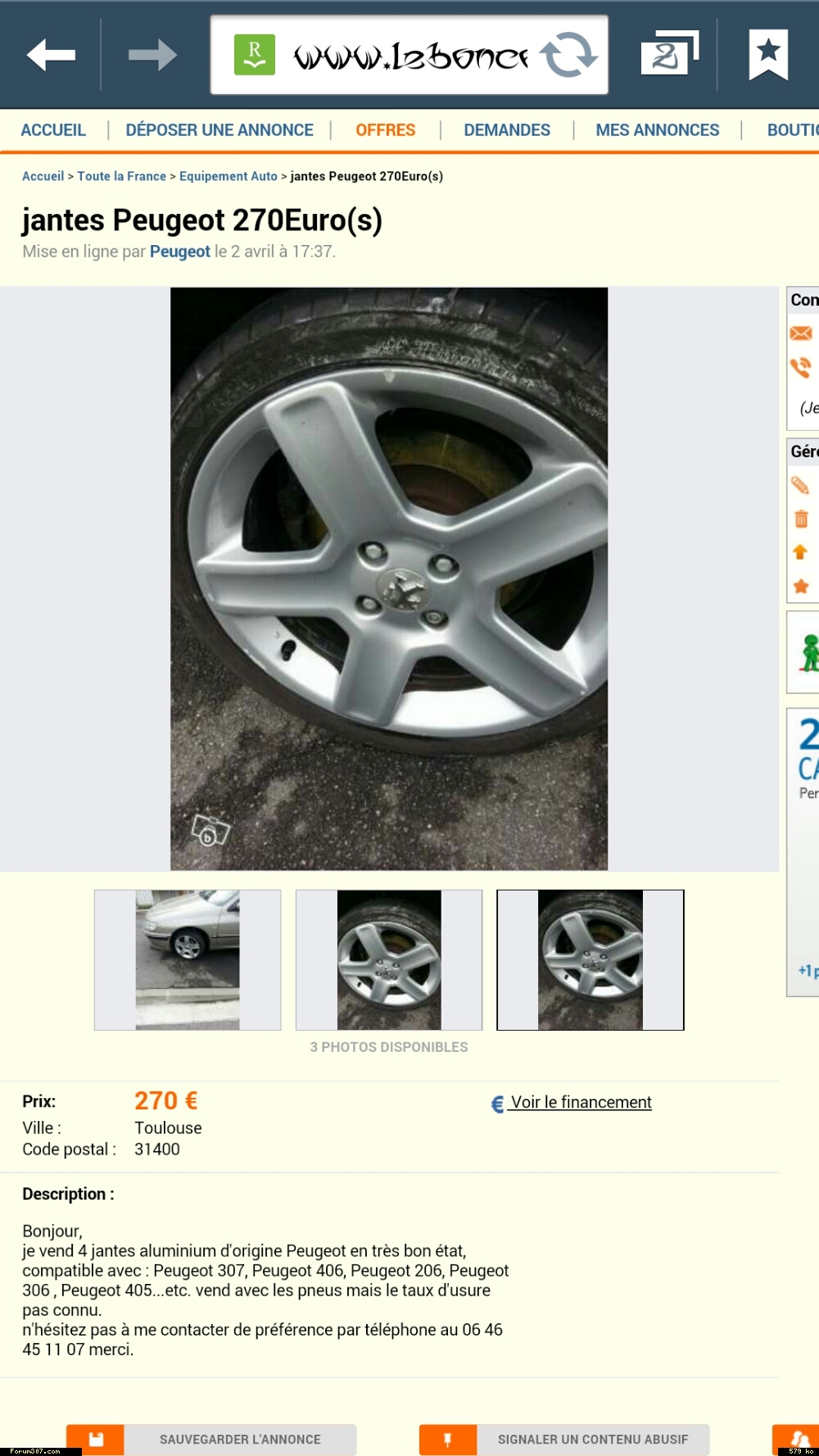The height and width of the screenshot is (1456, 819).
Task: Open the browser tabs switcher
Action: (668, 54)
